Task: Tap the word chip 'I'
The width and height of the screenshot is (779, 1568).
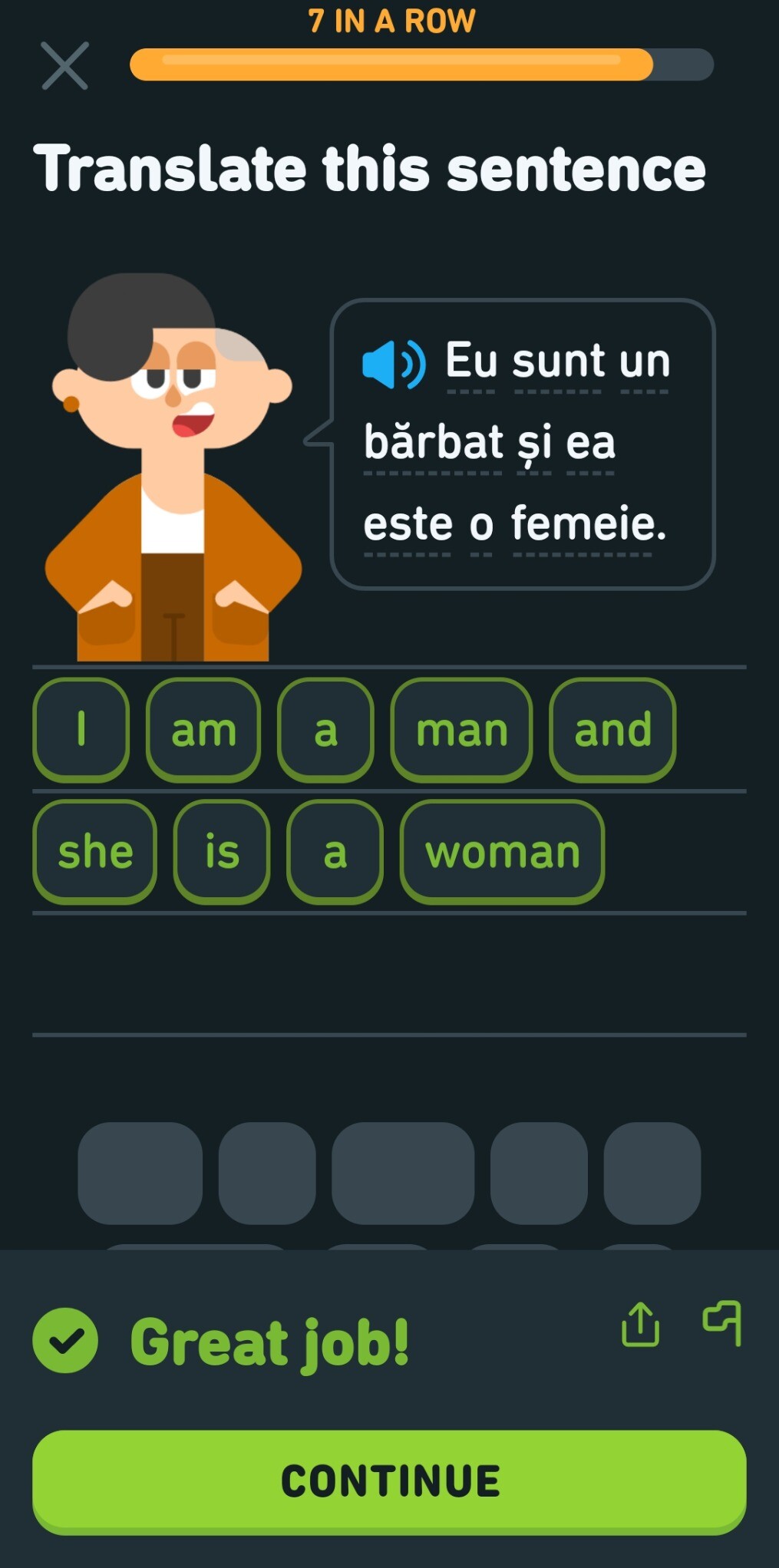Action: coord(81,730)
